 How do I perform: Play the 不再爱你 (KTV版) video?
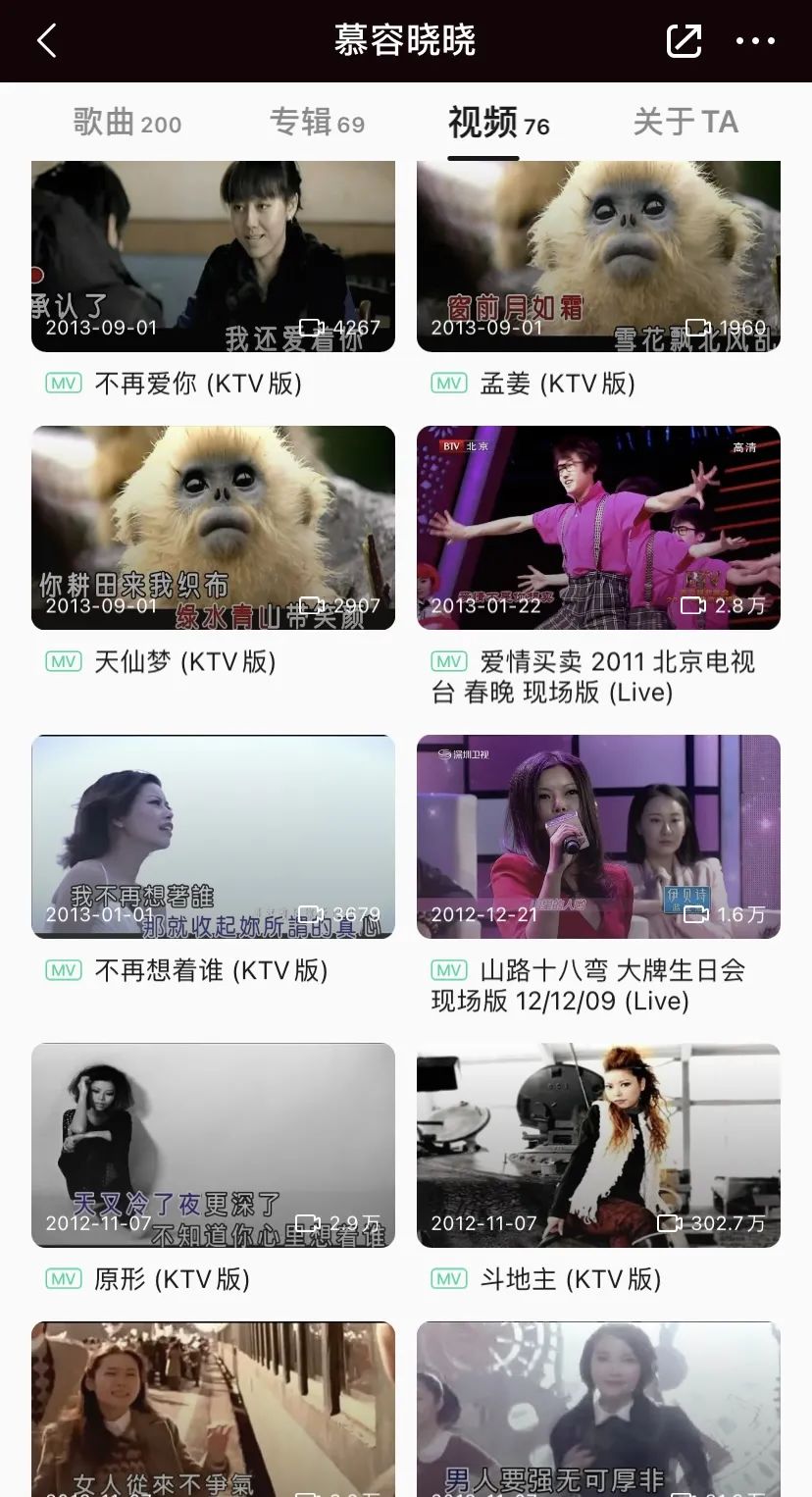point(213,257)
